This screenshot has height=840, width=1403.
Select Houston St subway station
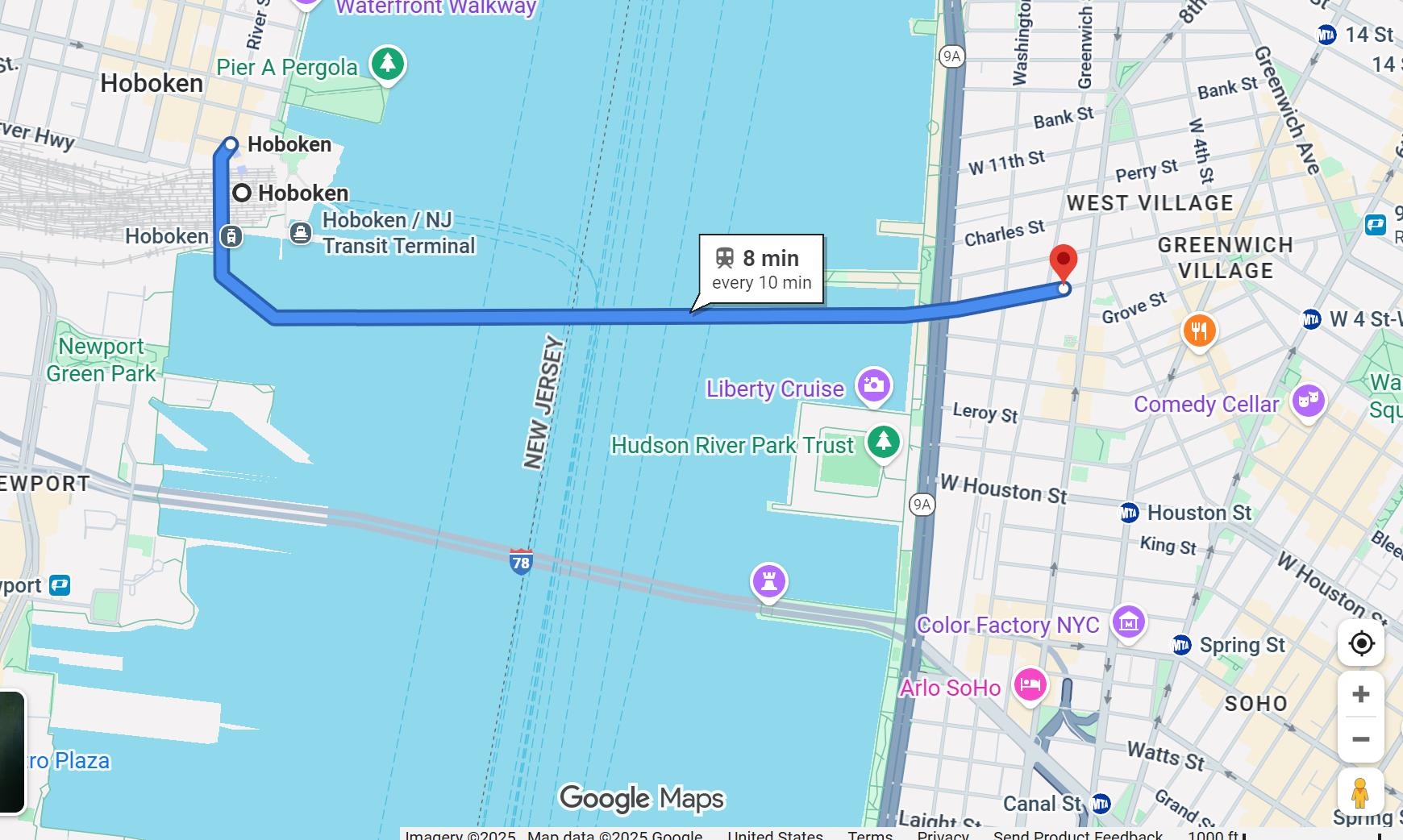tap(1129, 513)
